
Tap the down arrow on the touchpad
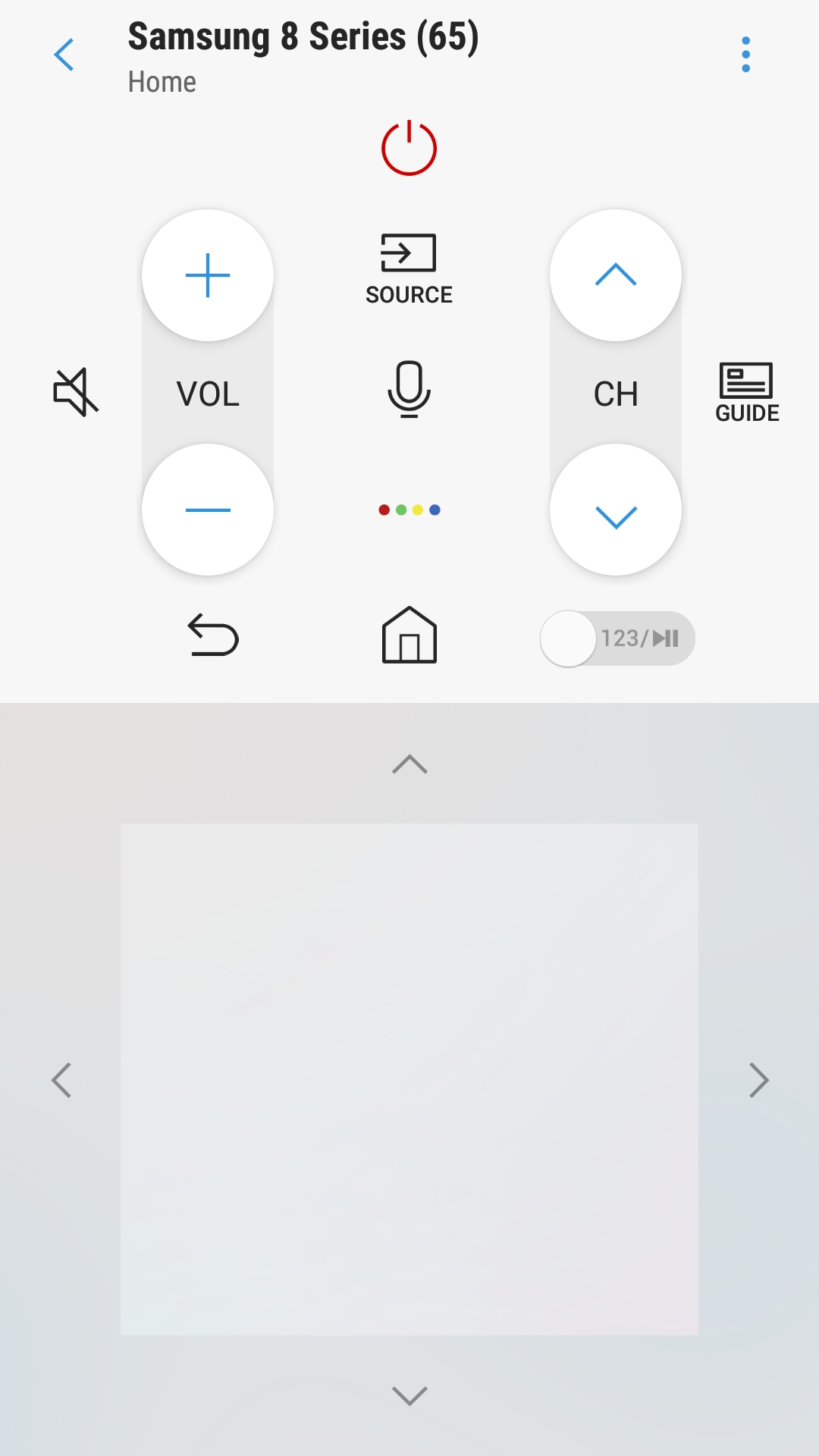coord(409,1395)
